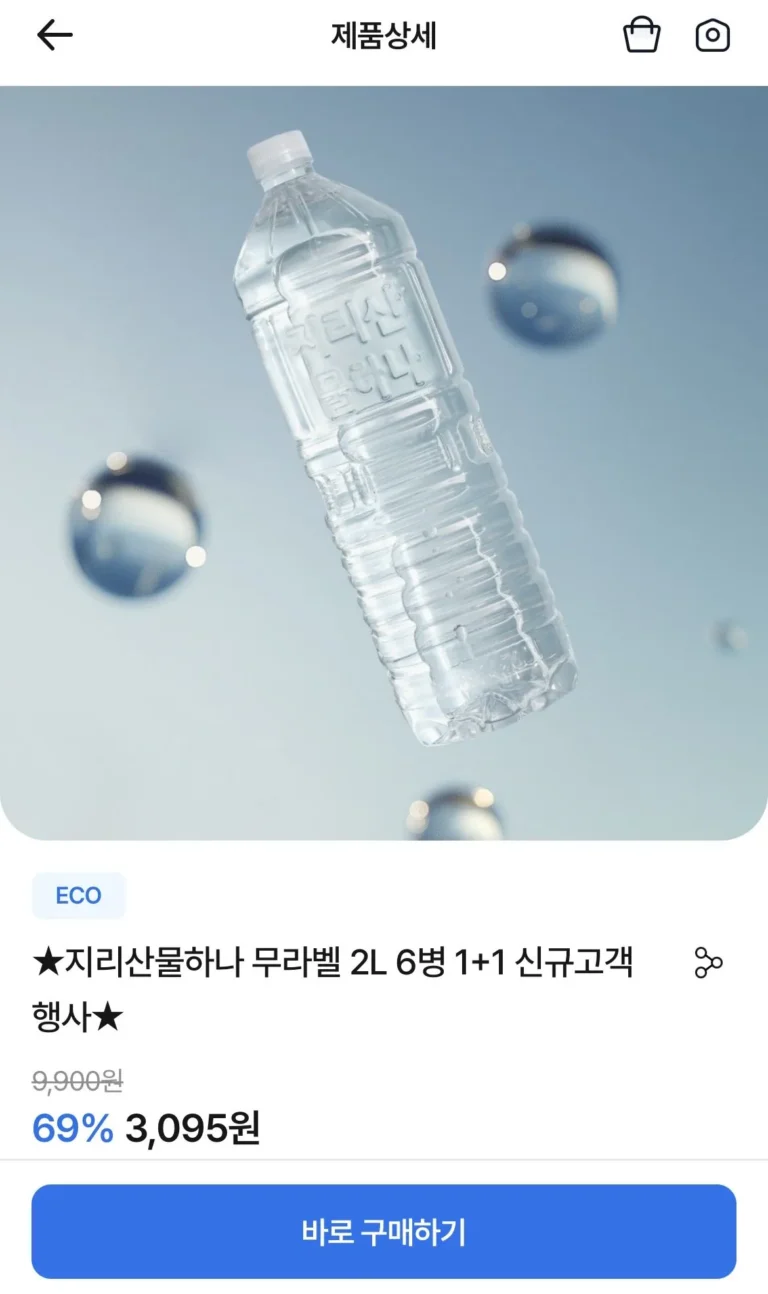Open the 지리산물하나 product photo

384,462
